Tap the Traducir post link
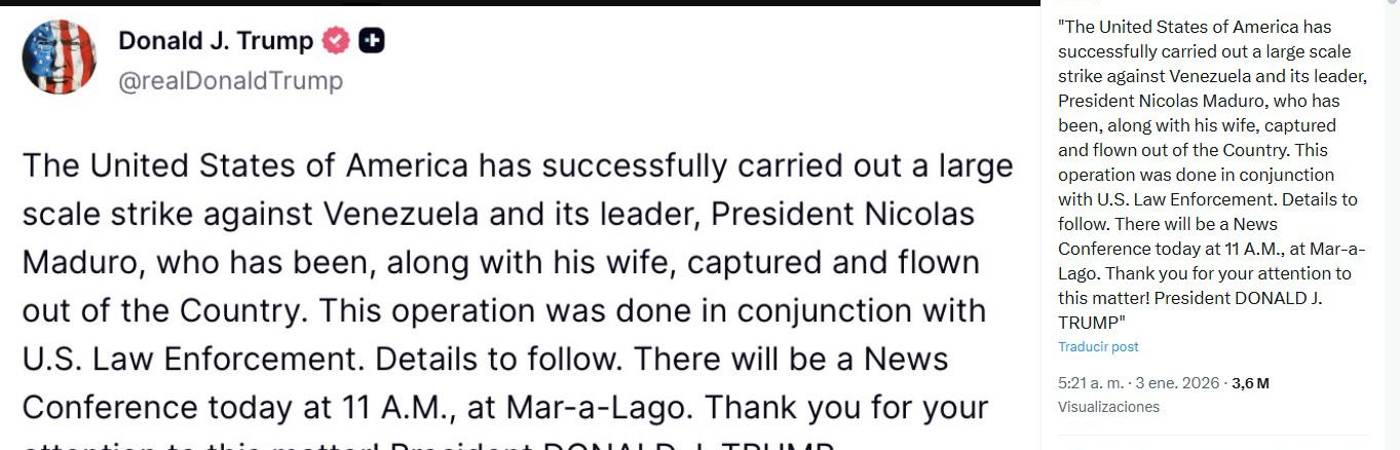The image size is (1400, 450). tap(1098, 347)
